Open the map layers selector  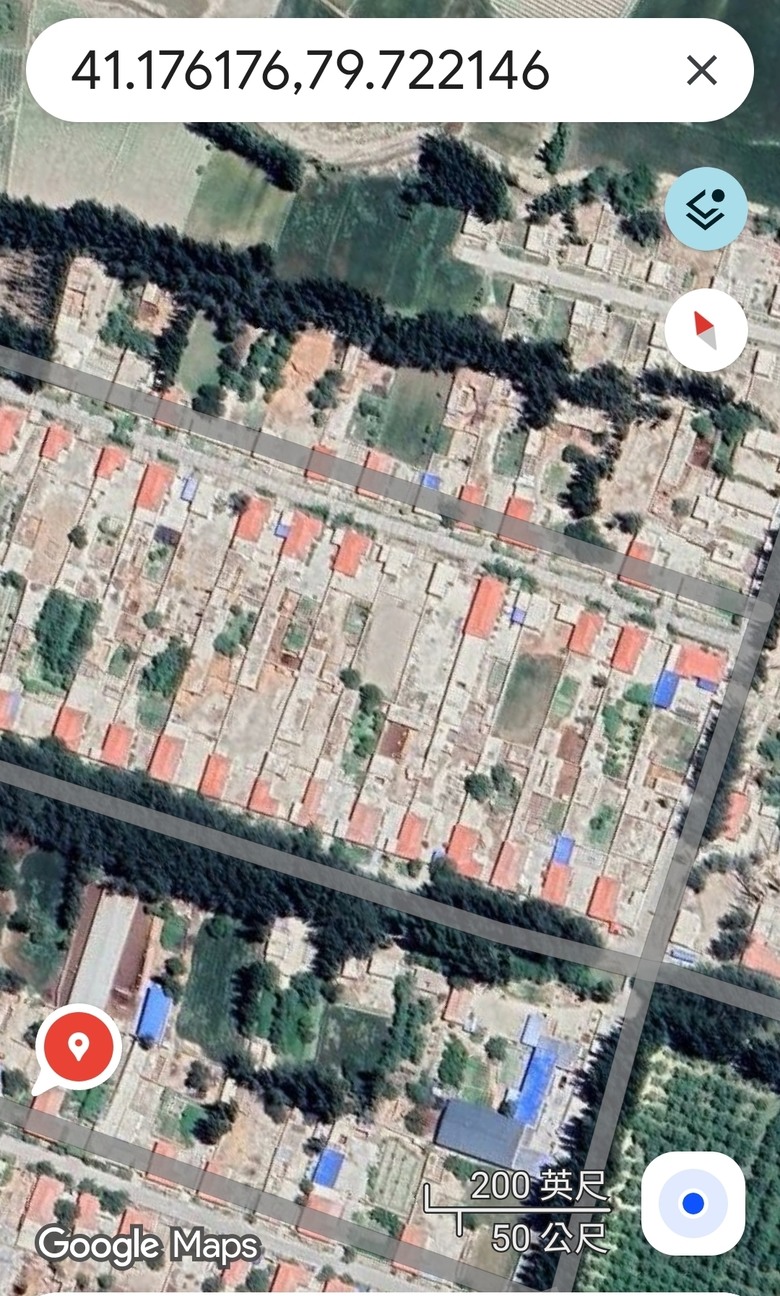tap(706, 209)
